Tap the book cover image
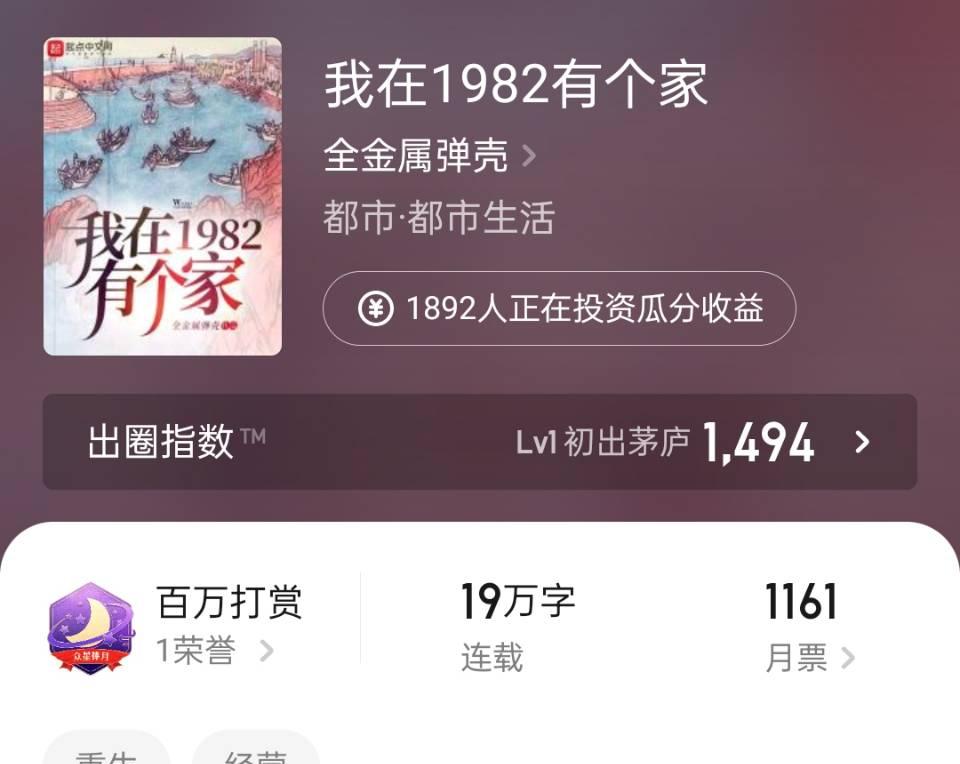 point(162,197)
